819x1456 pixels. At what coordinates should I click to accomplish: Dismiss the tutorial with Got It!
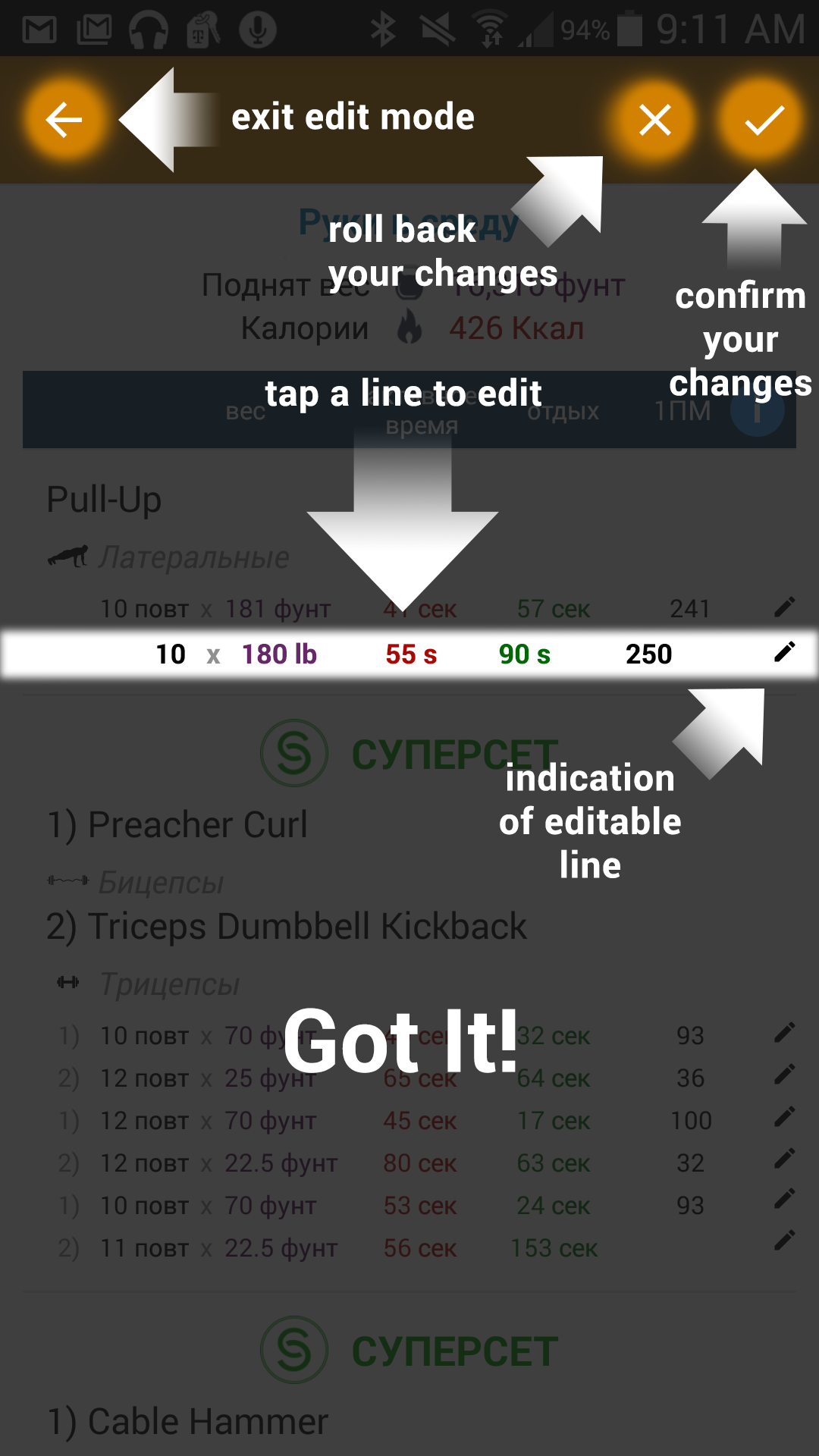[x=400, y=1041]
